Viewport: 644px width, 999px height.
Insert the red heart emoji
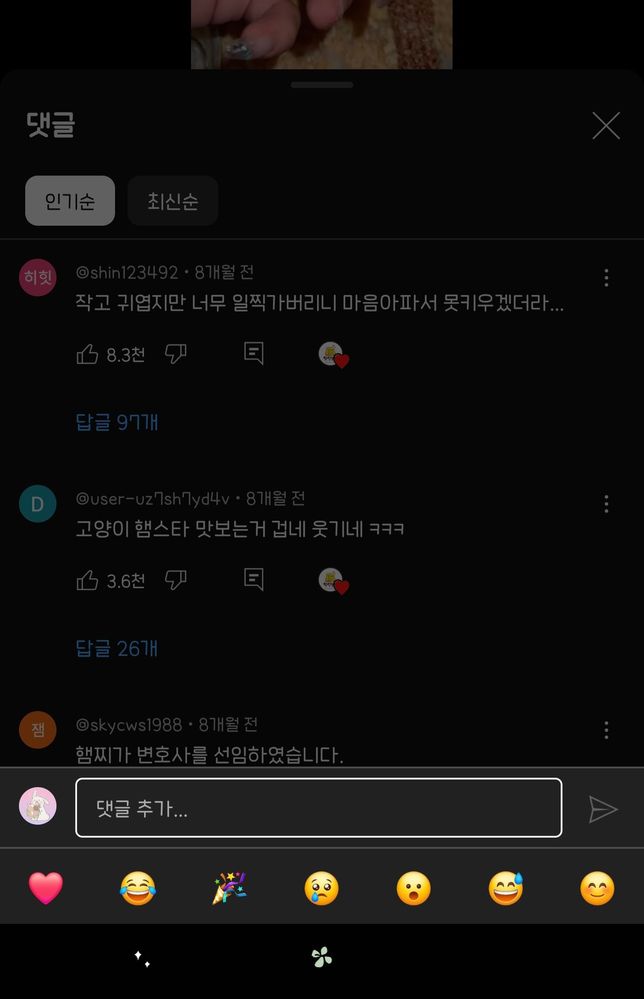click(46, 888)
